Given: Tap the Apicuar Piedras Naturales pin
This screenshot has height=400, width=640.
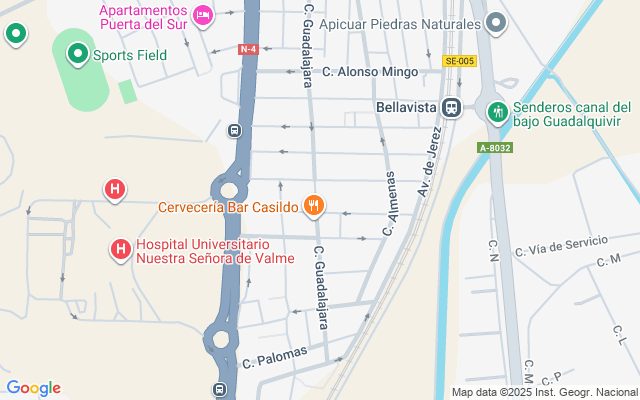Looking at the screenshot, I should [x=496, y=23].
